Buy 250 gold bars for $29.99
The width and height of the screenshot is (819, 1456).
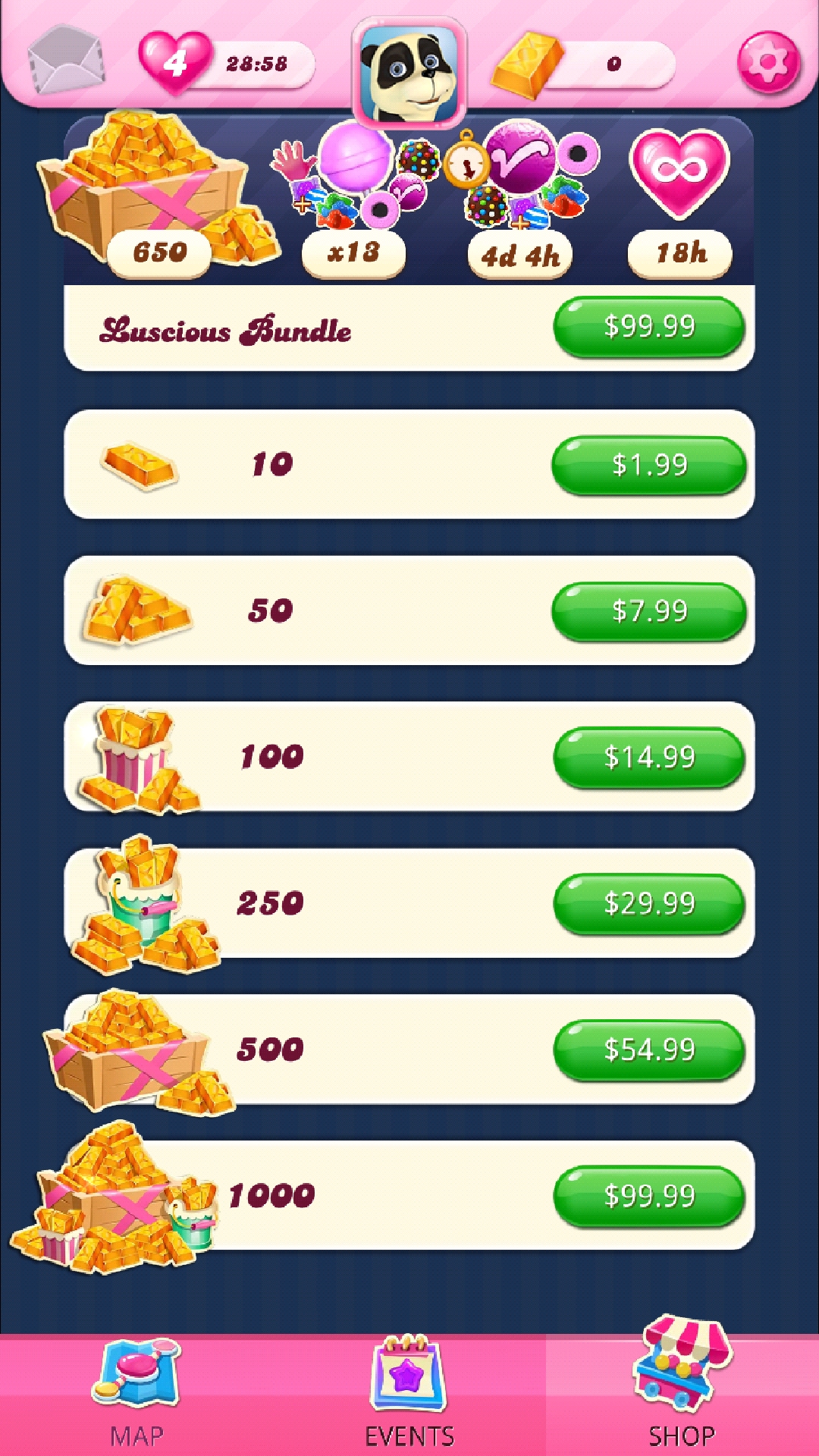tap(649, 902)
